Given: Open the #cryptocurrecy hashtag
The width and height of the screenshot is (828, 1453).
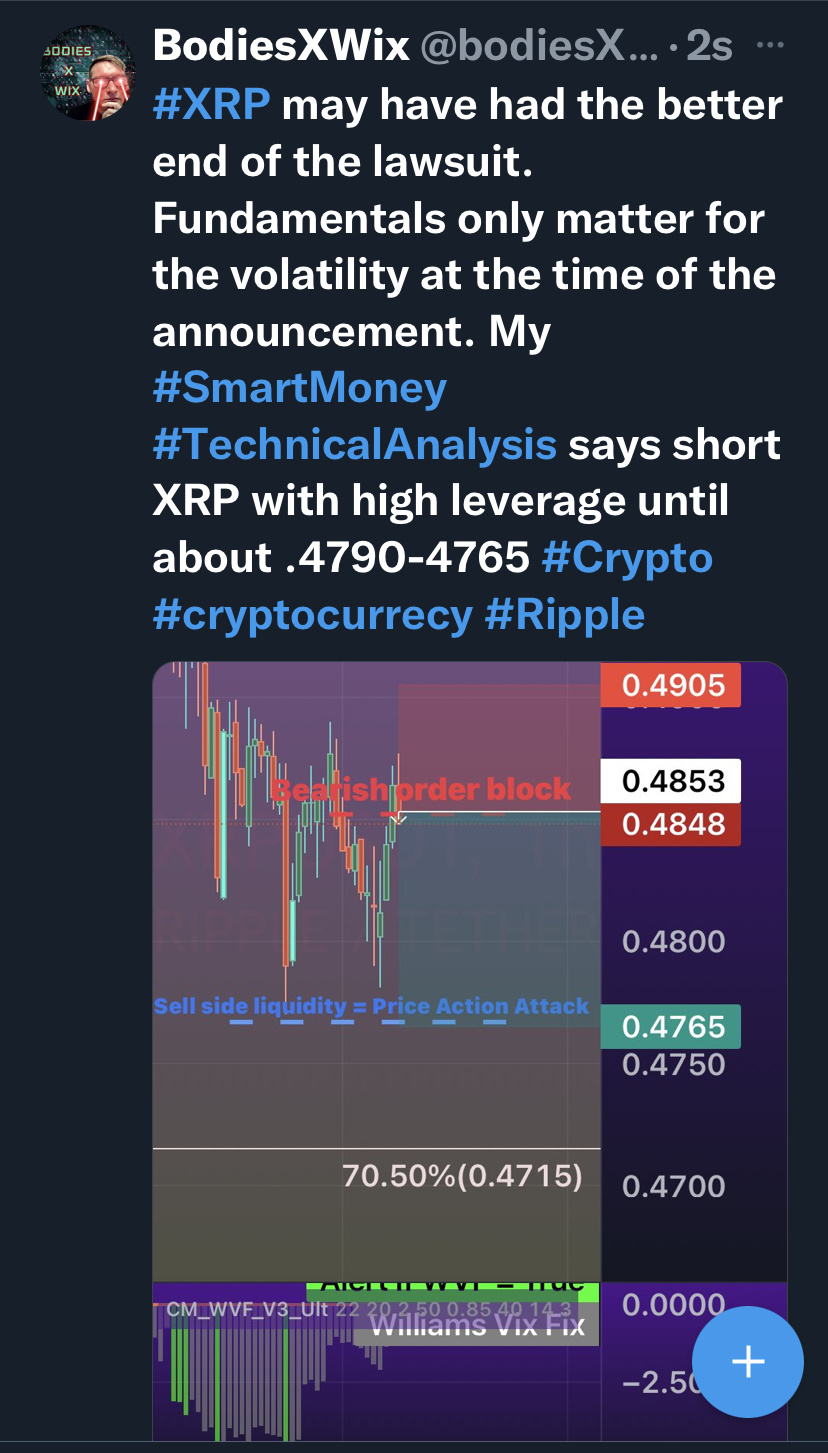Looking at the screenshot, I should coord(312,614).
